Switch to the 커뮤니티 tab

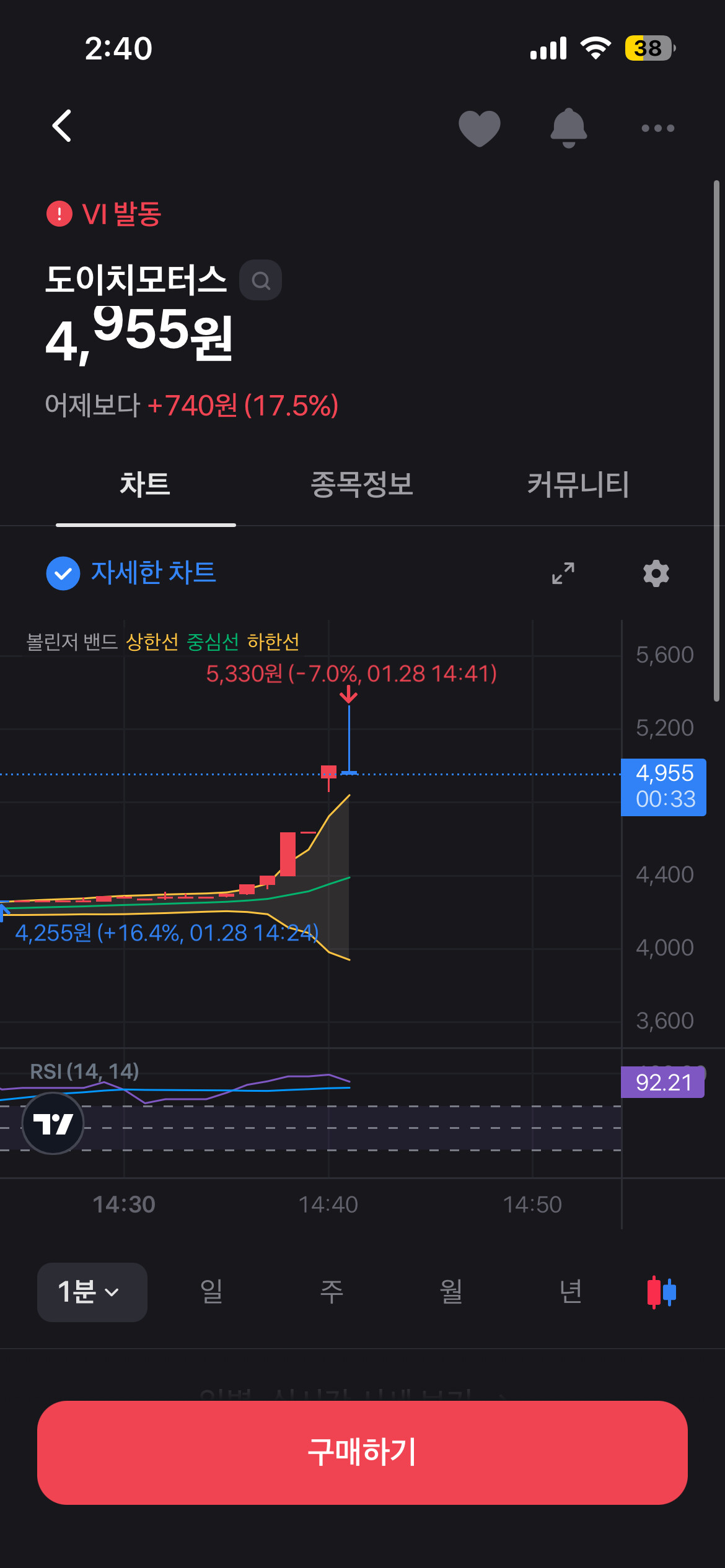coord(578,484)
